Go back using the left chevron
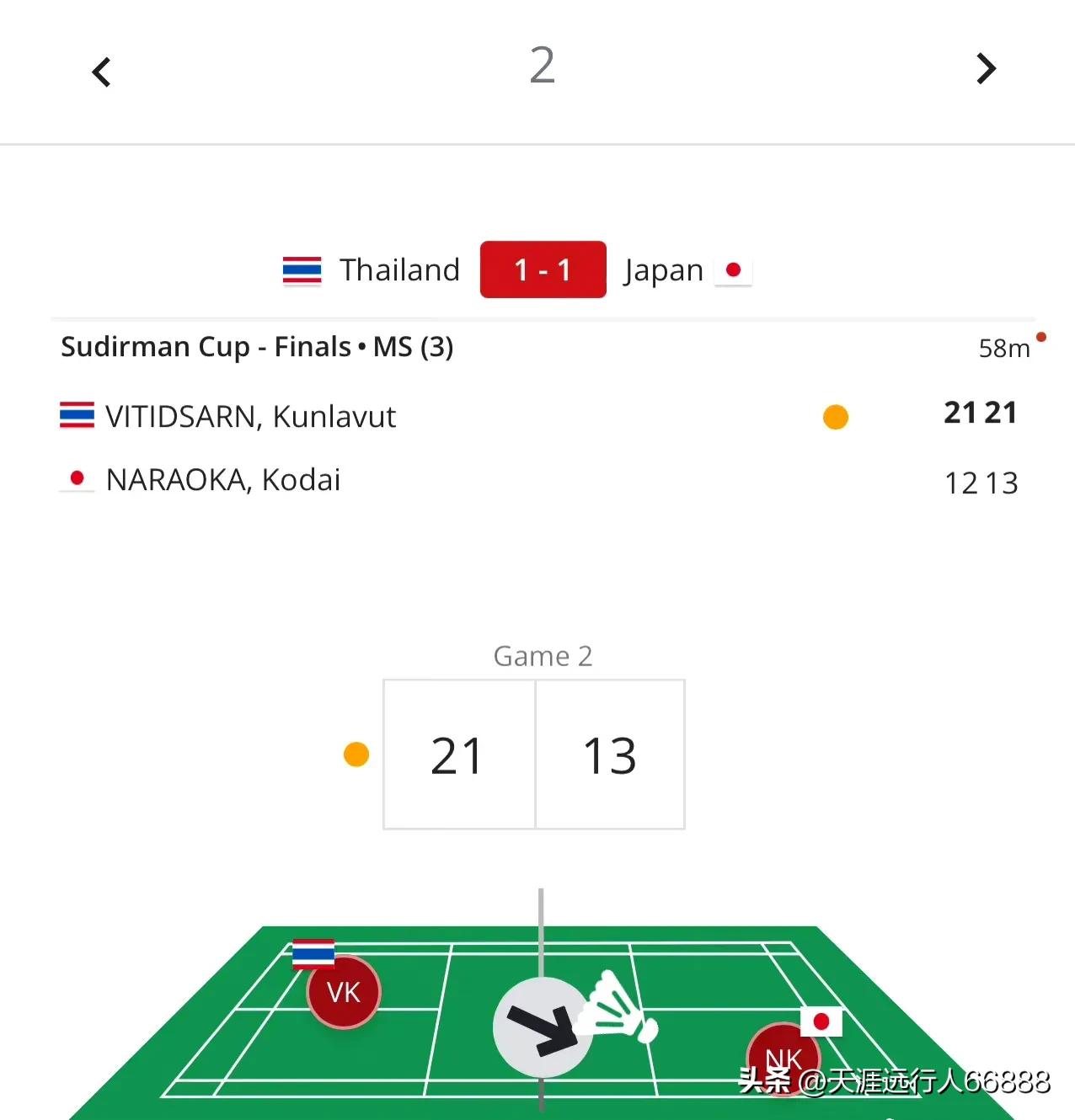 (100, 72)
